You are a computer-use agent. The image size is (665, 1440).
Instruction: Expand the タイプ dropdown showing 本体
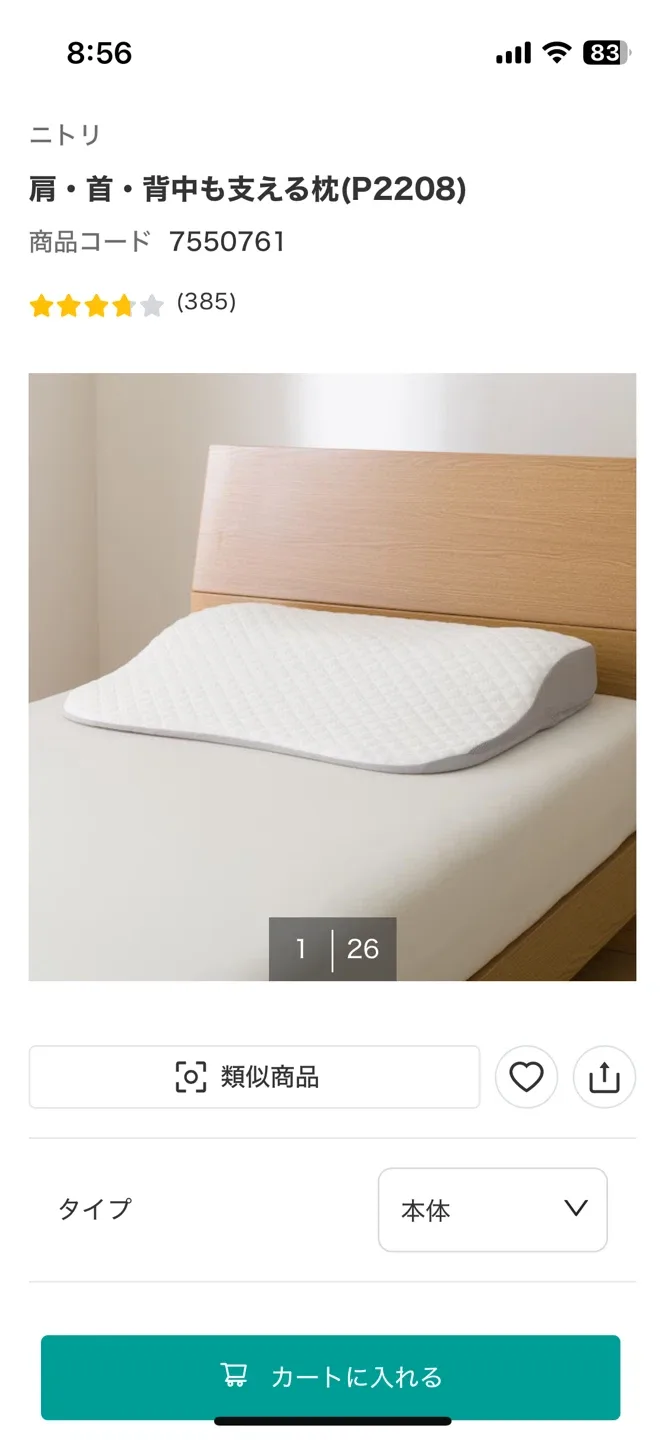(x=492, y=1210)
